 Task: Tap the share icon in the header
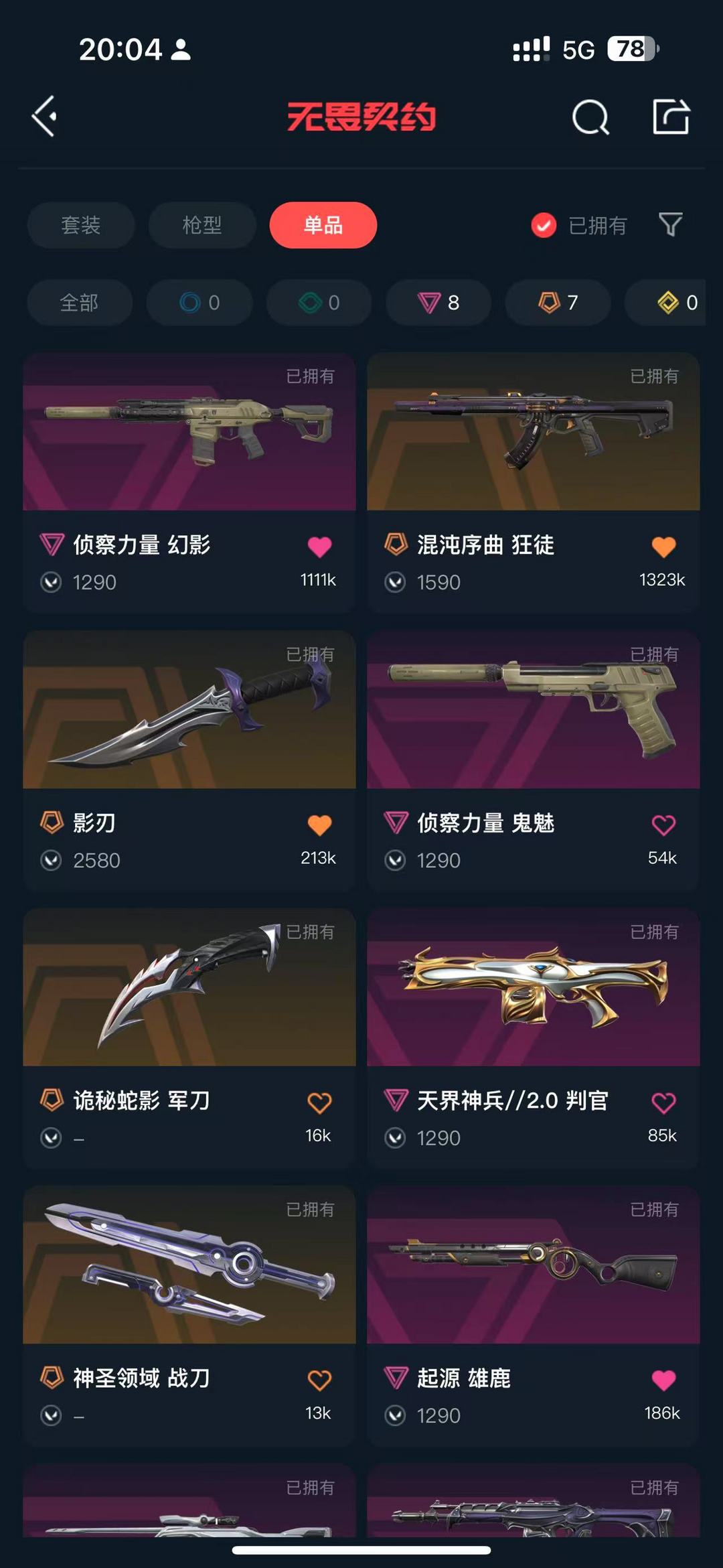pos(671,117)
